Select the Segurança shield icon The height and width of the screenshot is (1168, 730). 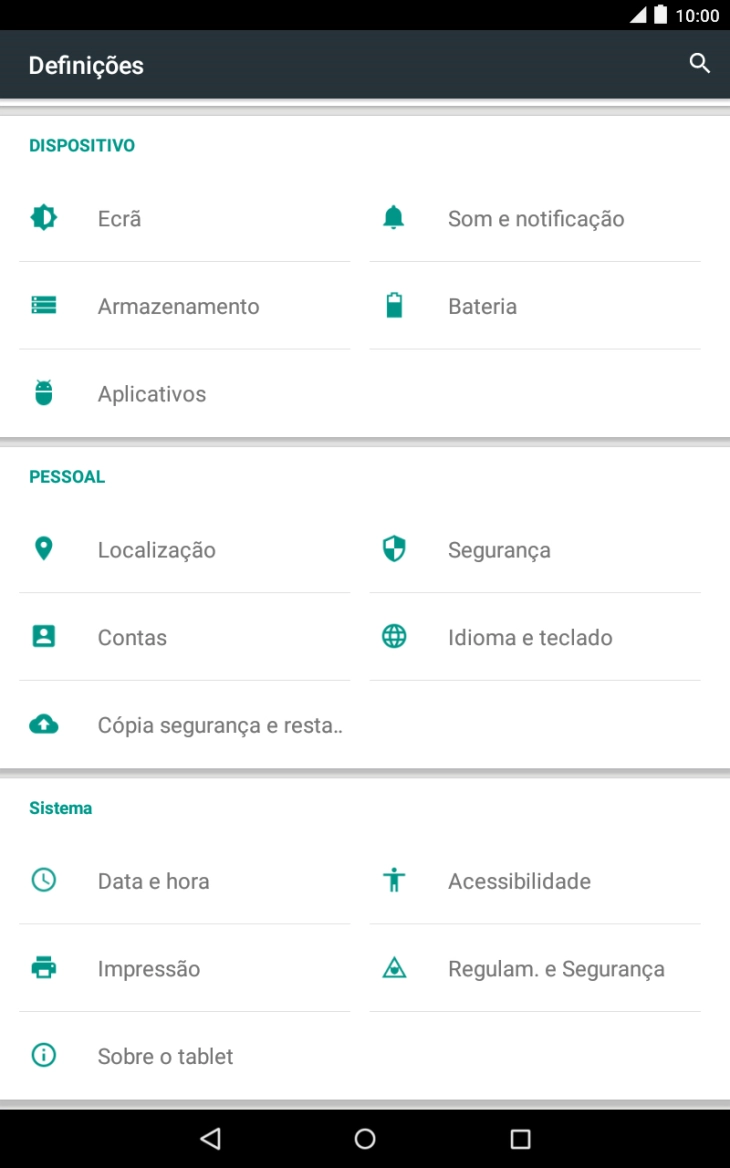coord(394,549)
